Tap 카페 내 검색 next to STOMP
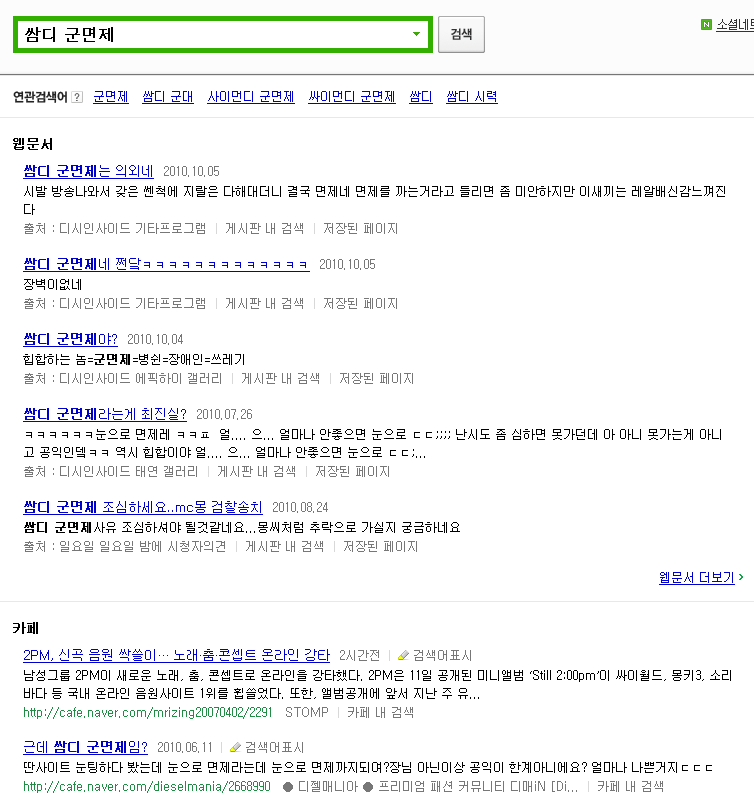Viewport: 754px width, 804px height. [380, 713]
